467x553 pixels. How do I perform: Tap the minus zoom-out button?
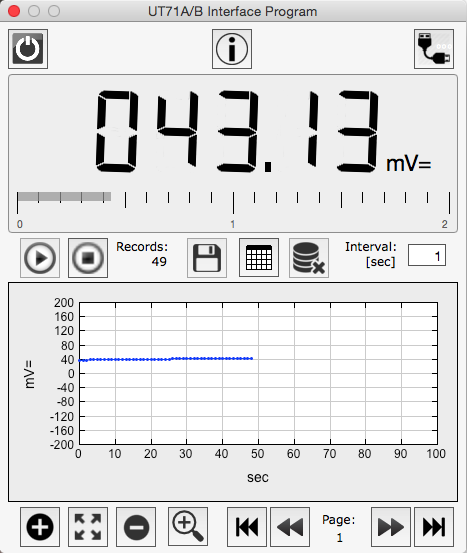[x=136, y=527]
